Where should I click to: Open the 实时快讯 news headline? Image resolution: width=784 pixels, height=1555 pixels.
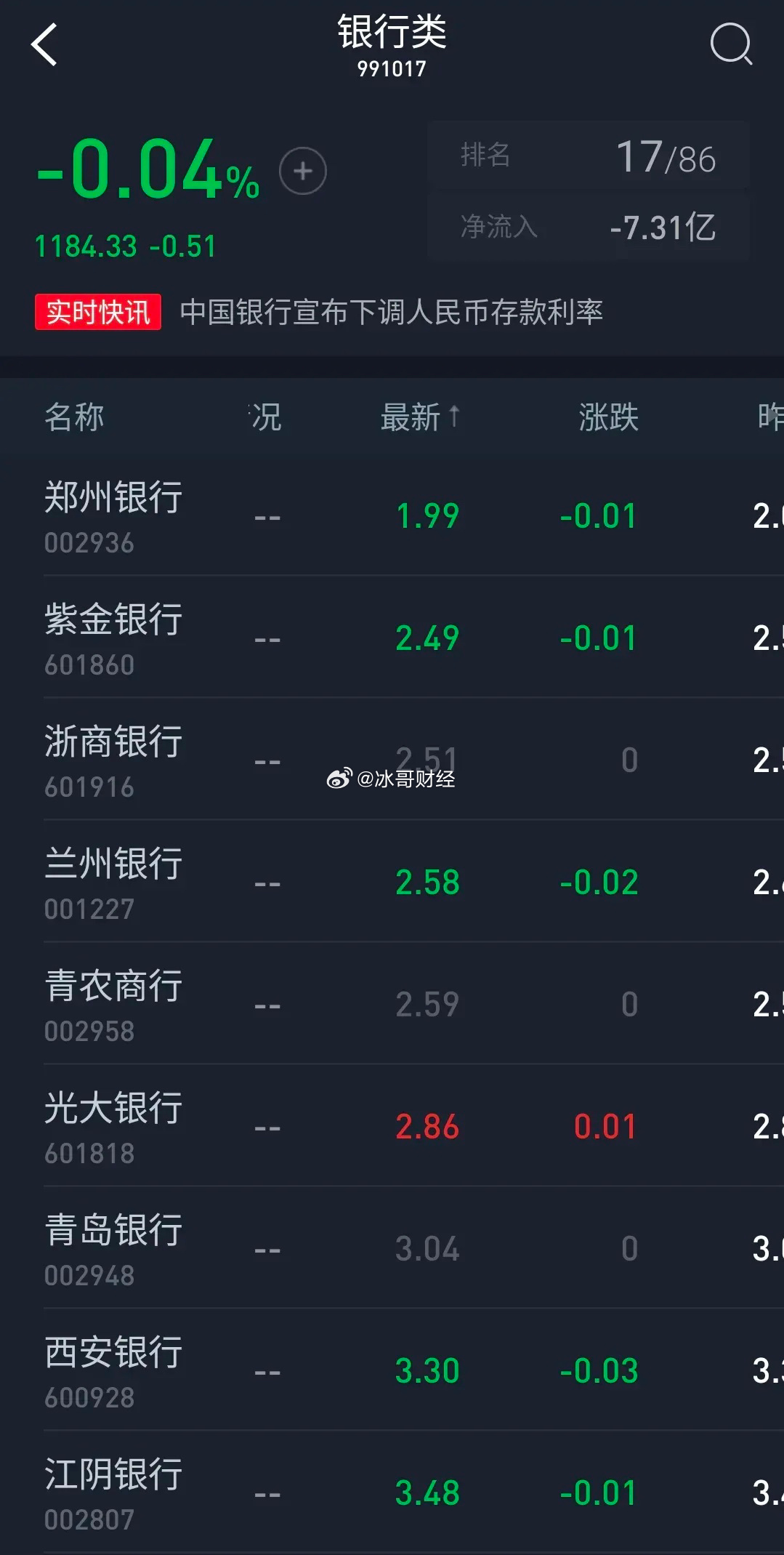[392, 312]
